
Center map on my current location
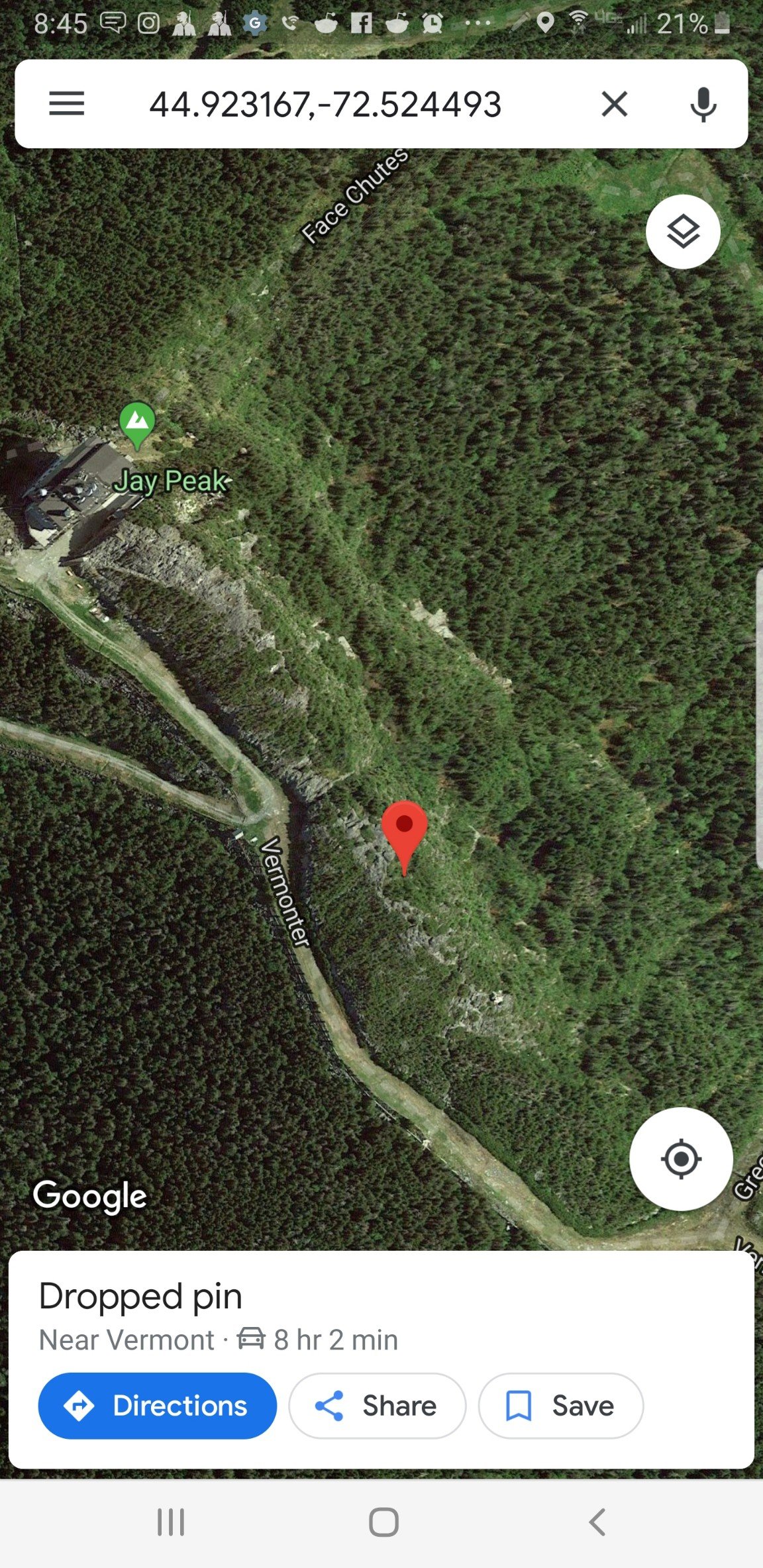[x=681, y=1159]
